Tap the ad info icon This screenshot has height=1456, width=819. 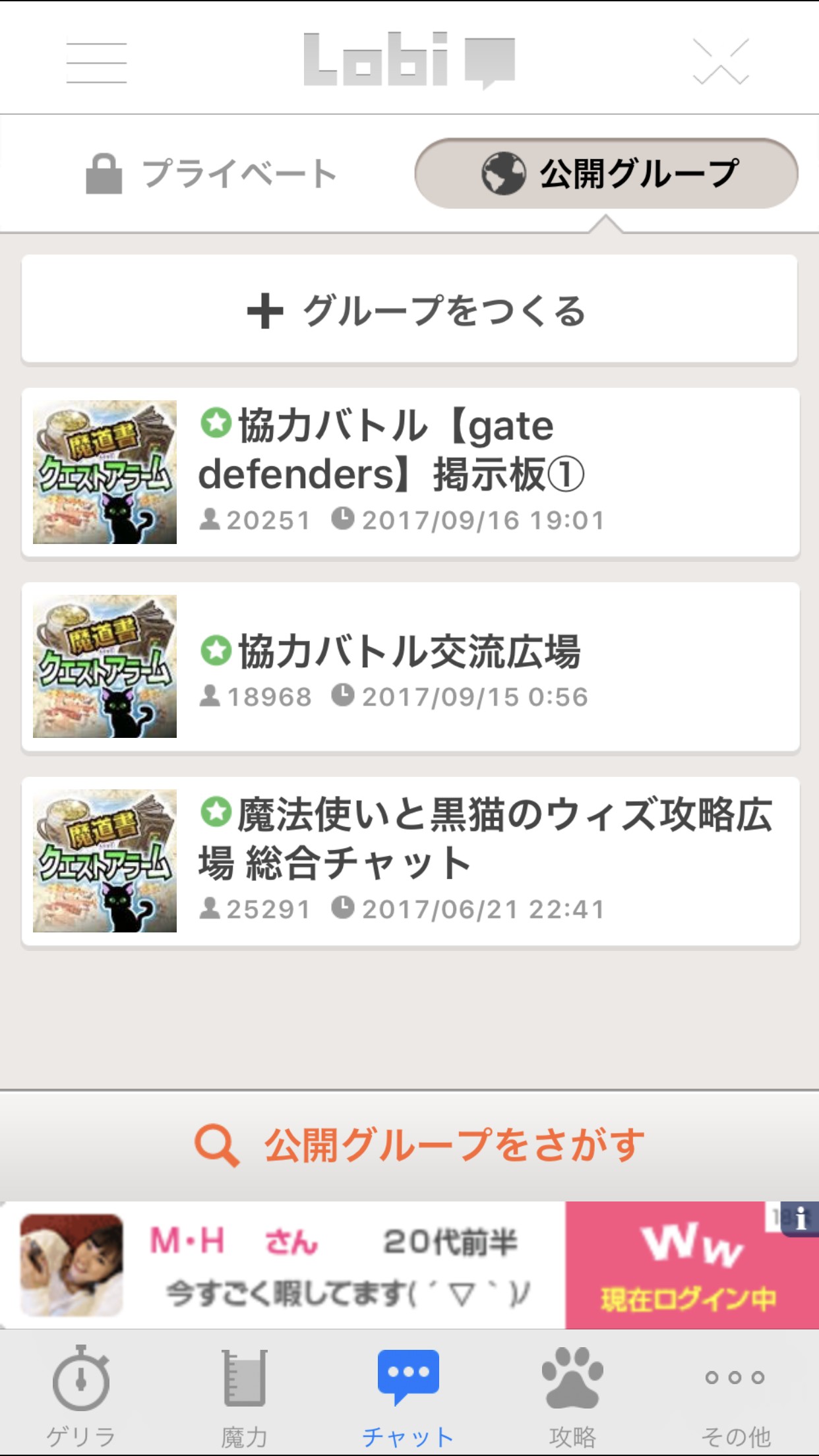coord(800,1219)
